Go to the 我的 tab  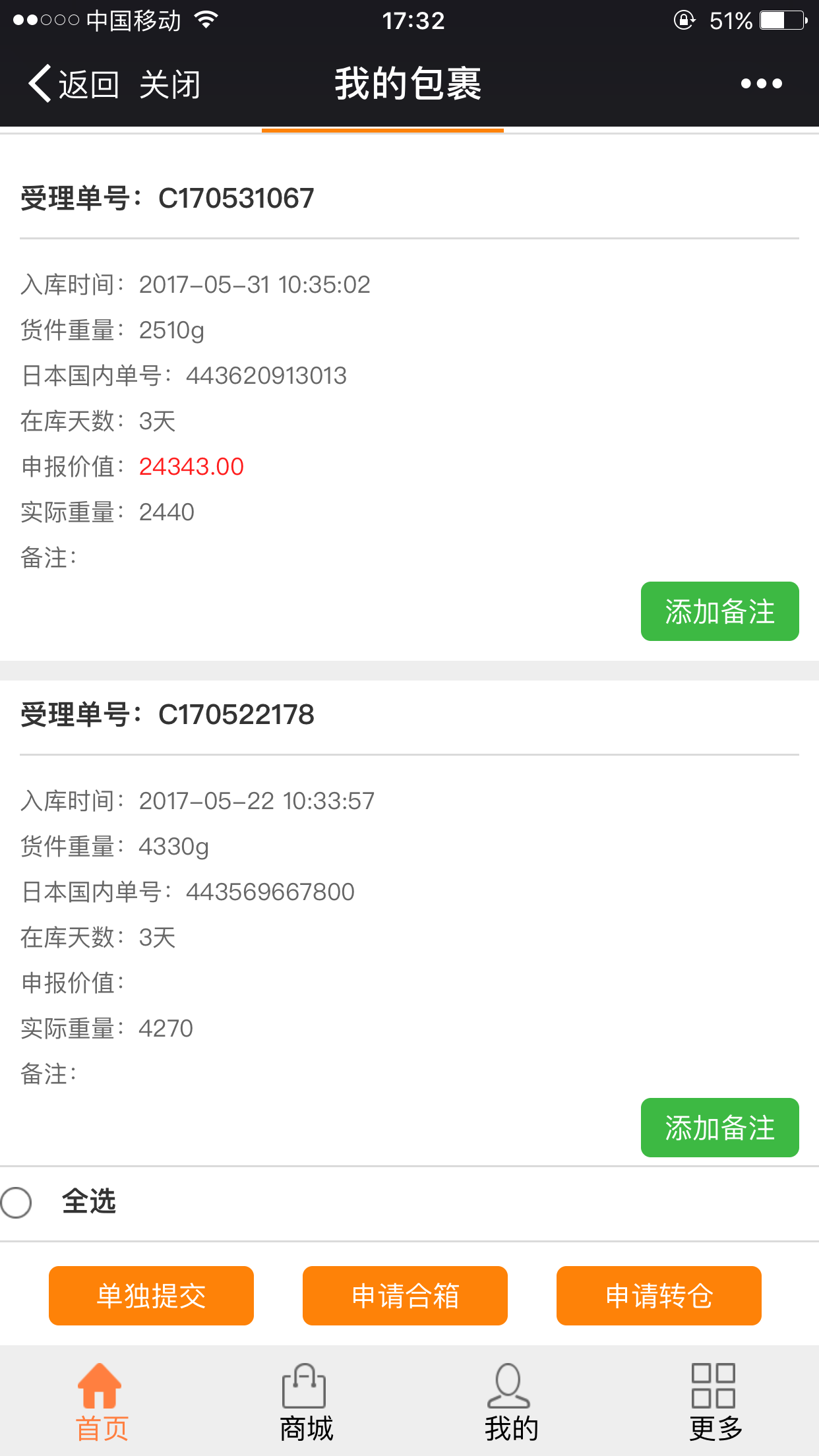511,1402
